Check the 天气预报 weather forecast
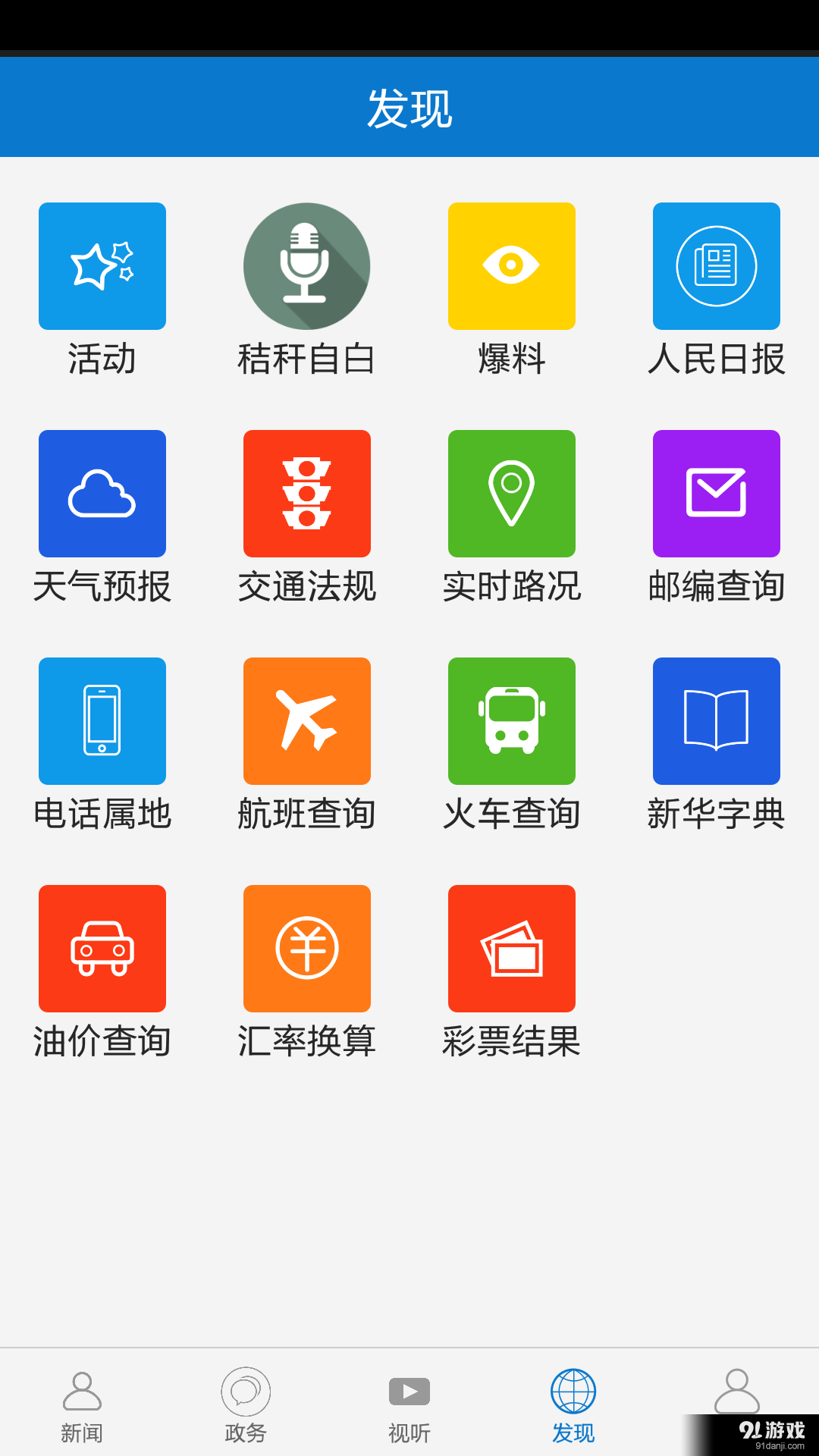 (102, 493)
